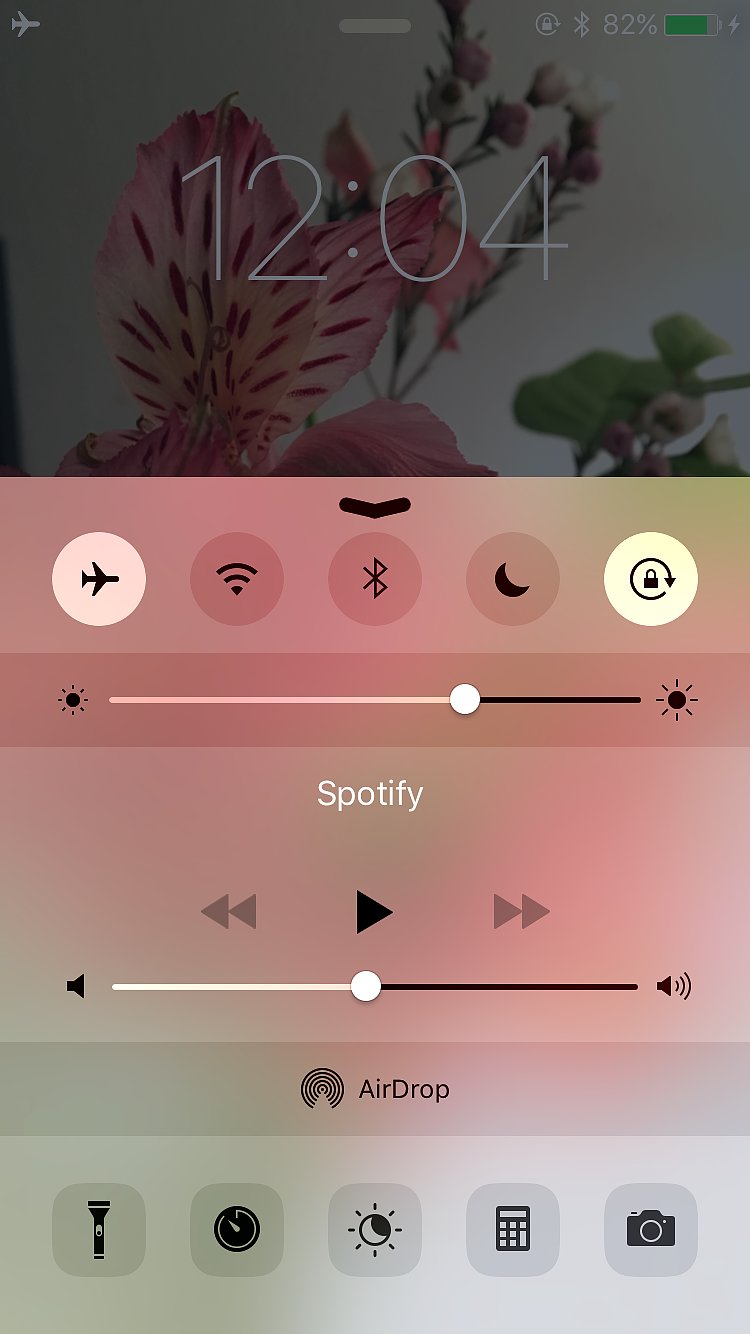
Task: Turn on the flashlight
Action: [x=99, y=1230]
